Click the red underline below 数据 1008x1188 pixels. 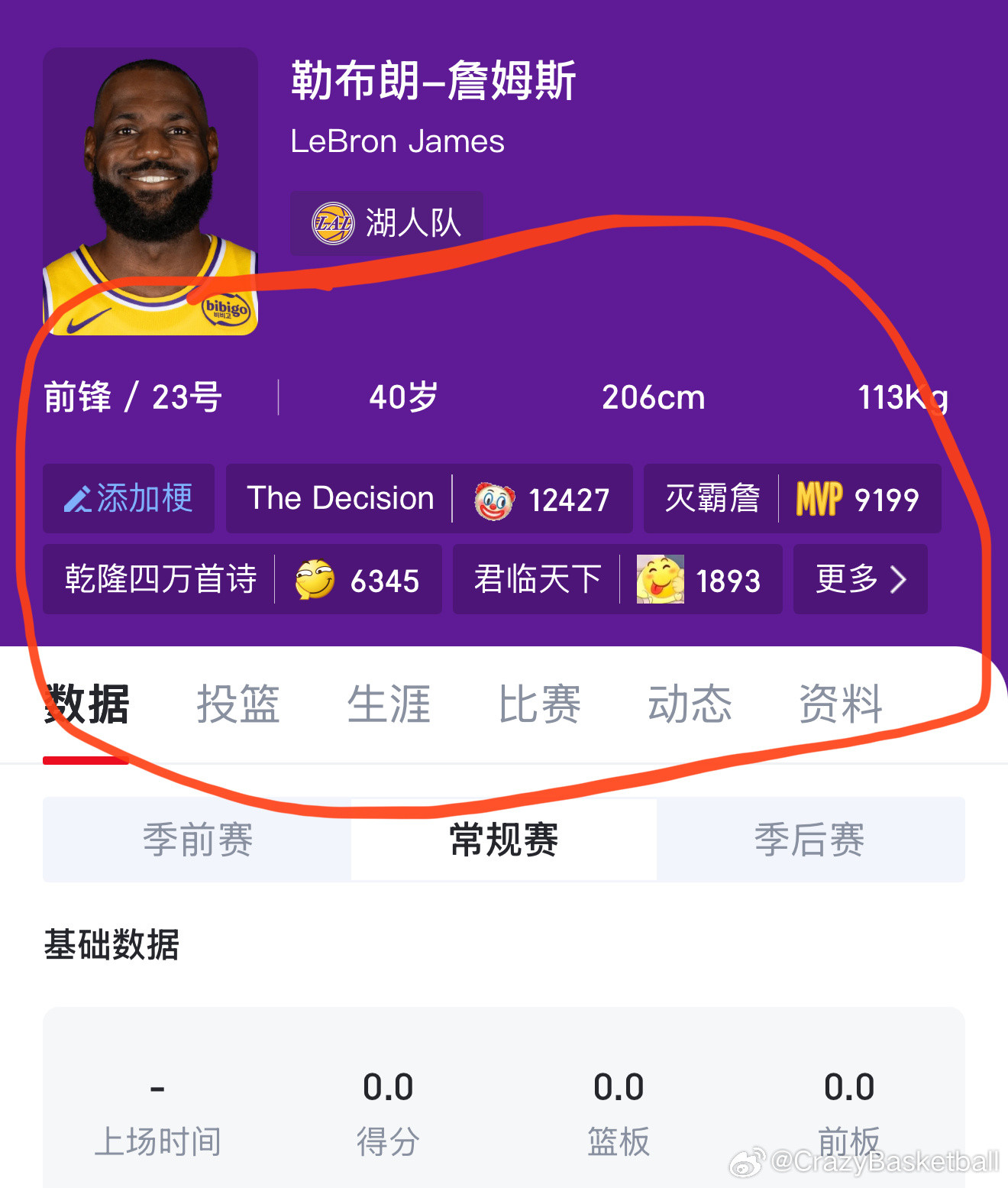coord(86,760)
